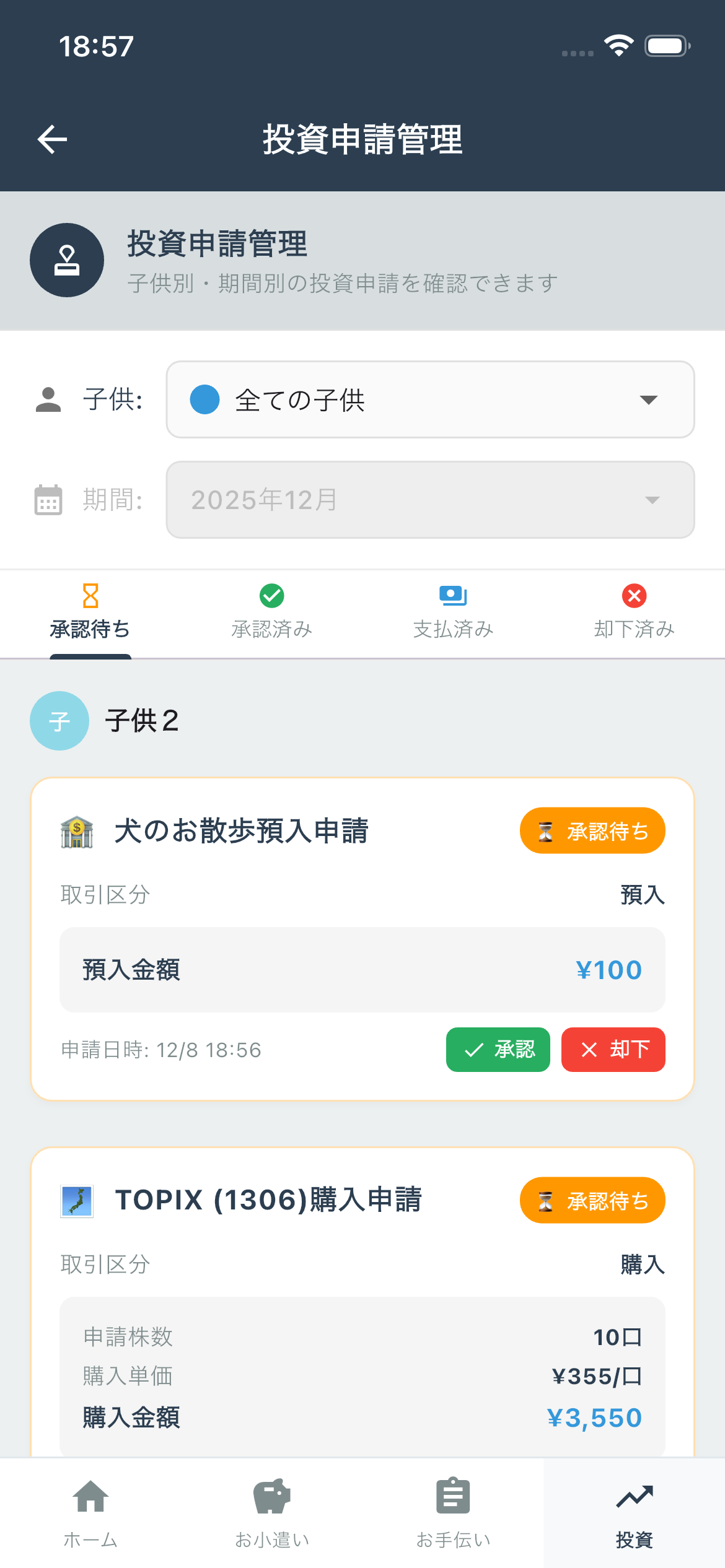The image size is (725, 1568).
Task: Tap the back arrow to leave 投資申請管理
Action: pos(53,139)
